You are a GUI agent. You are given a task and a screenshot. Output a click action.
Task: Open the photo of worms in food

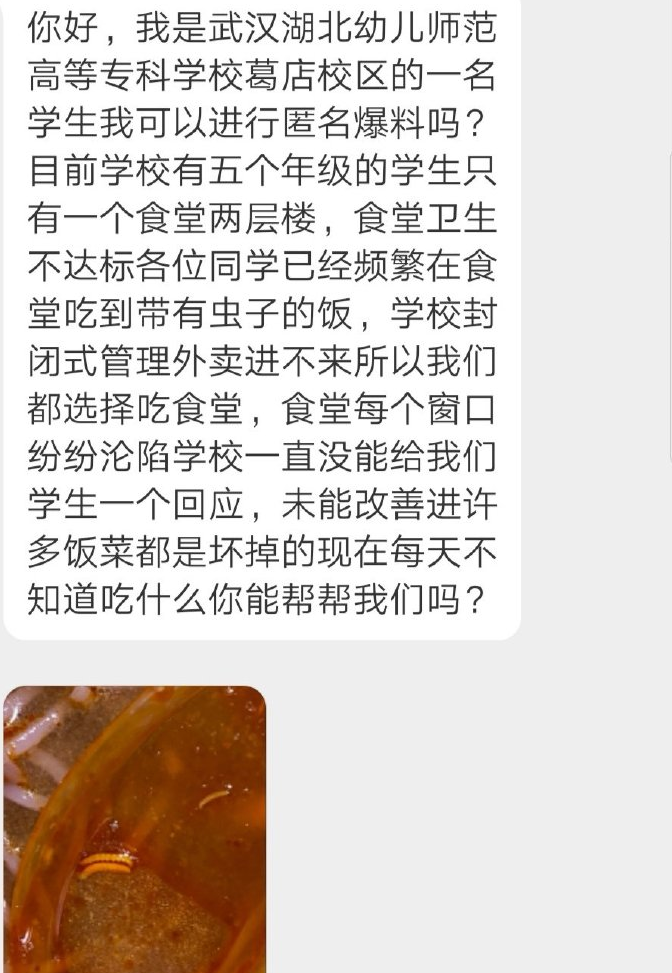click(135, 828)
